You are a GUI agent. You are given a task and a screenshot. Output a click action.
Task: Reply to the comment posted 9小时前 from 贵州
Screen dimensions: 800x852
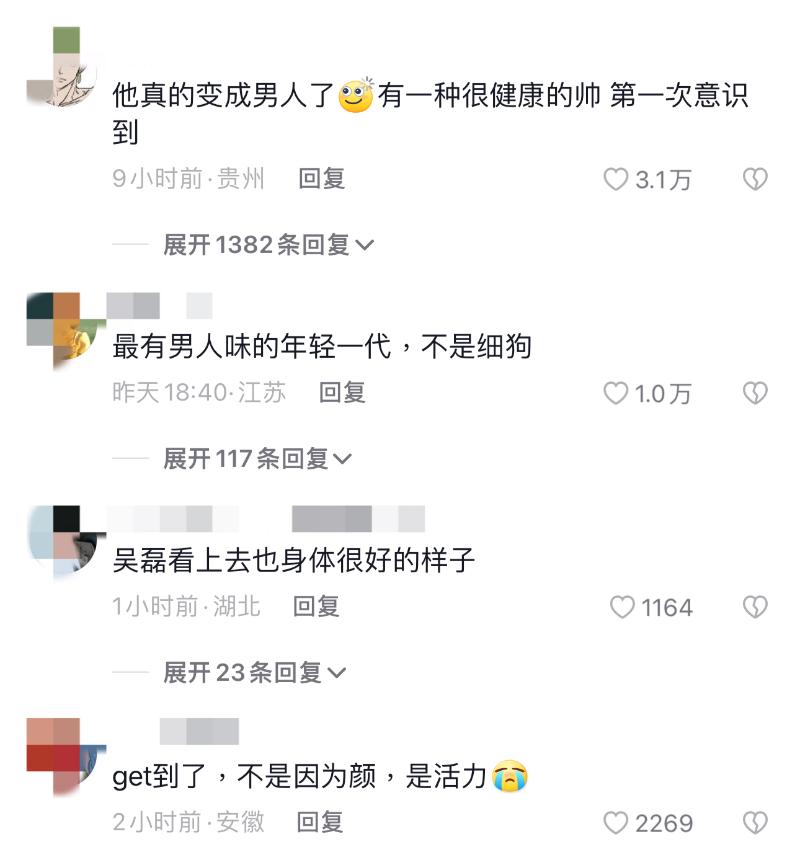(x=321, y=179)
